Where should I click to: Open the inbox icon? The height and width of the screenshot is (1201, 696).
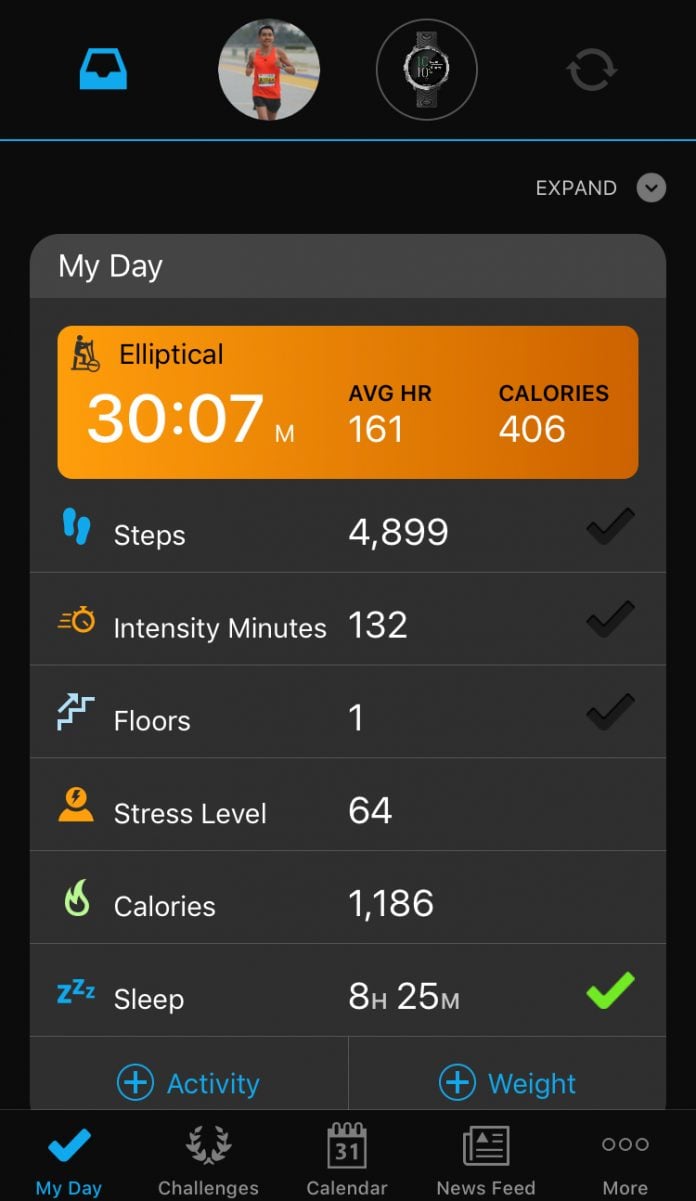click(x=103, y=70)
